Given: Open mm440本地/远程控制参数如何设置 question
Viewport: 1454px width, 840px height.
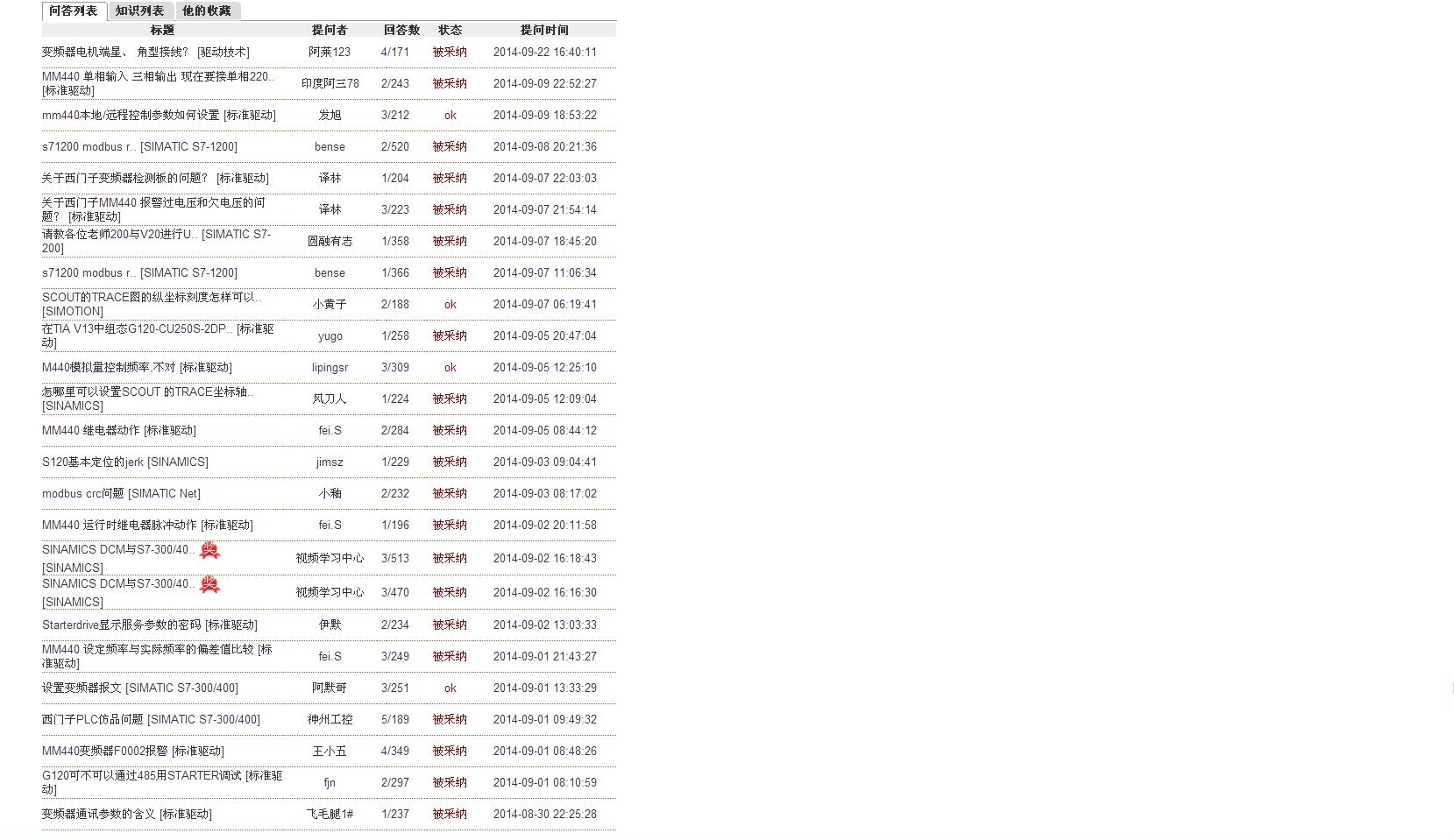Looking at the screenshot, I should click(131, 116).
